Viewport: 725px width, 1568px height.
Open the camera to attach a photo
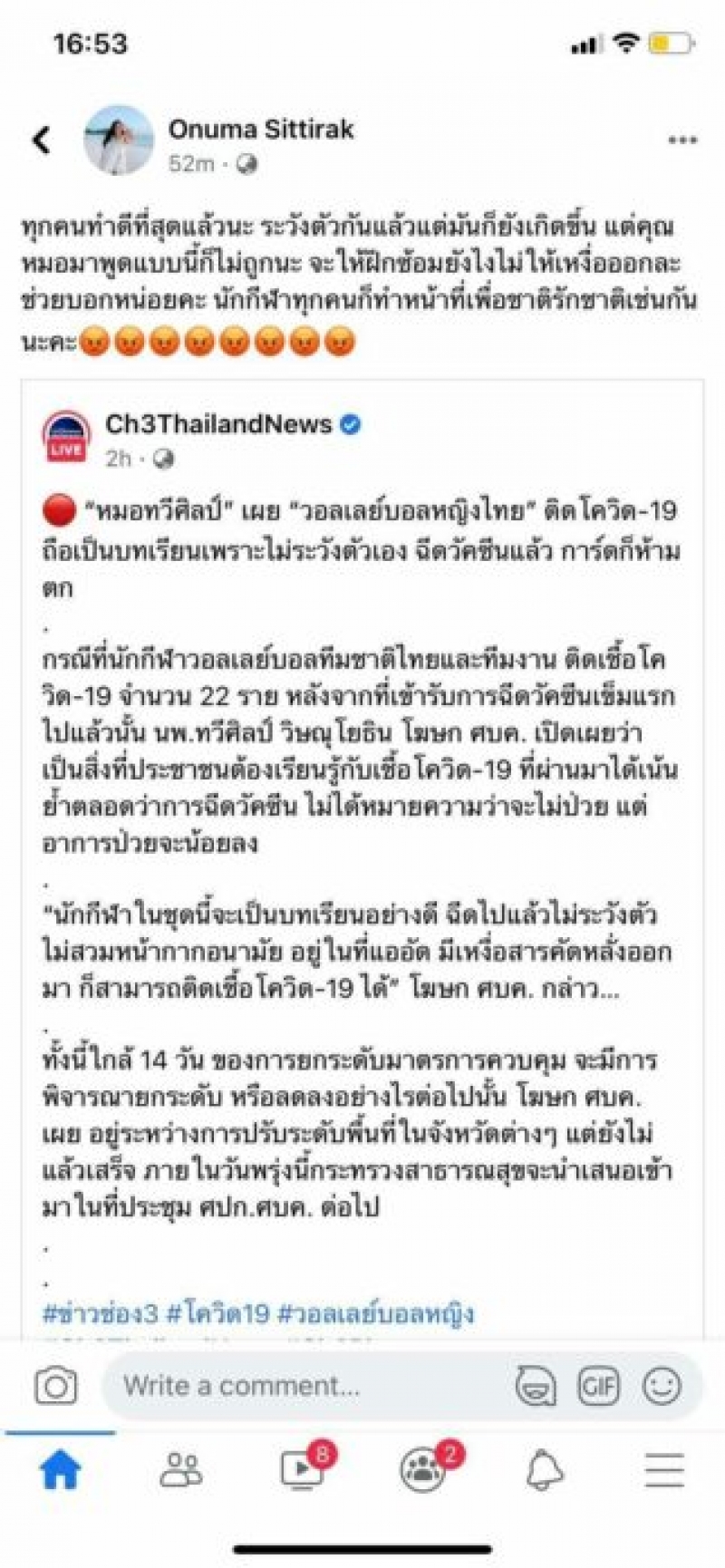tap(55, 1385)
